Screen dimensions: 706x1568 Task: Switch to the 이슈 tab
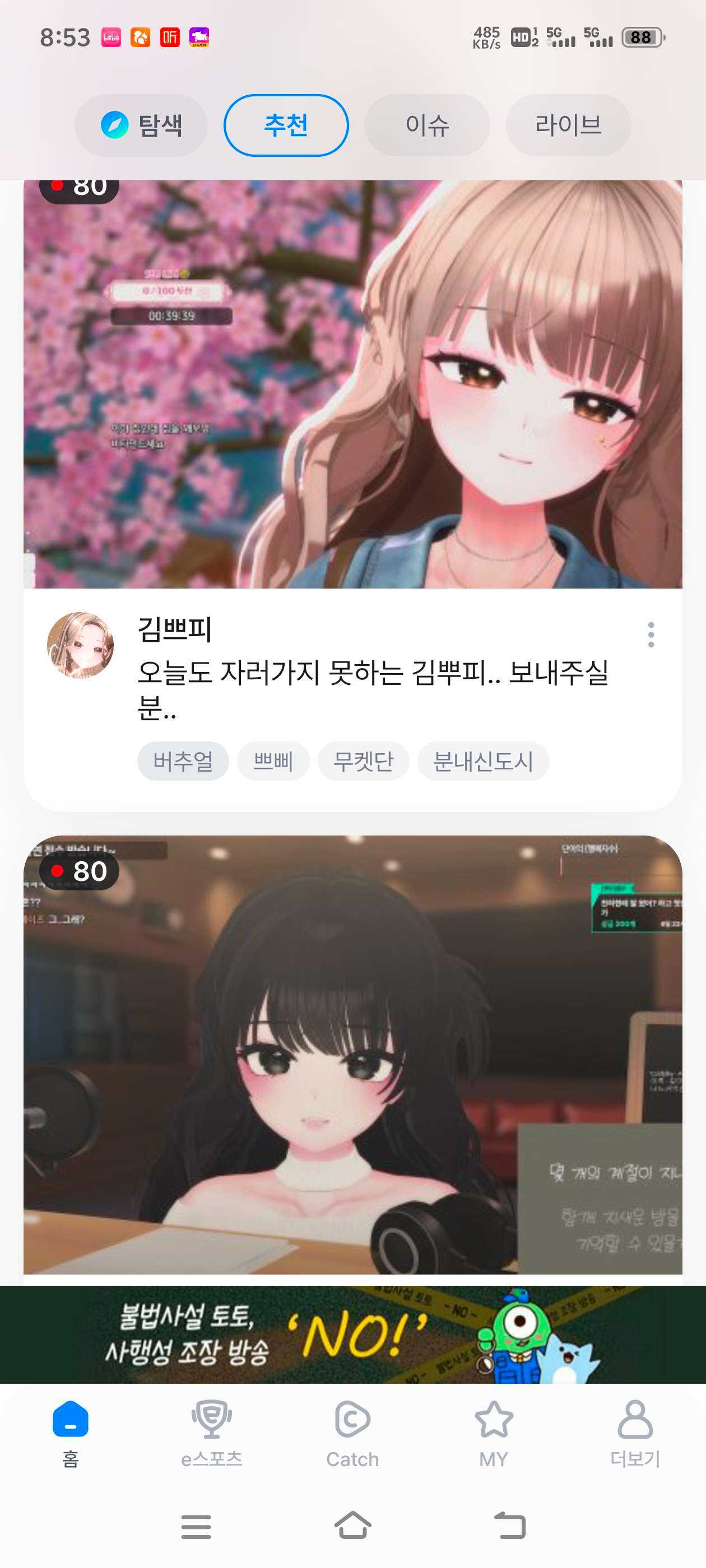pyautogui.click(x=426, y=125)
